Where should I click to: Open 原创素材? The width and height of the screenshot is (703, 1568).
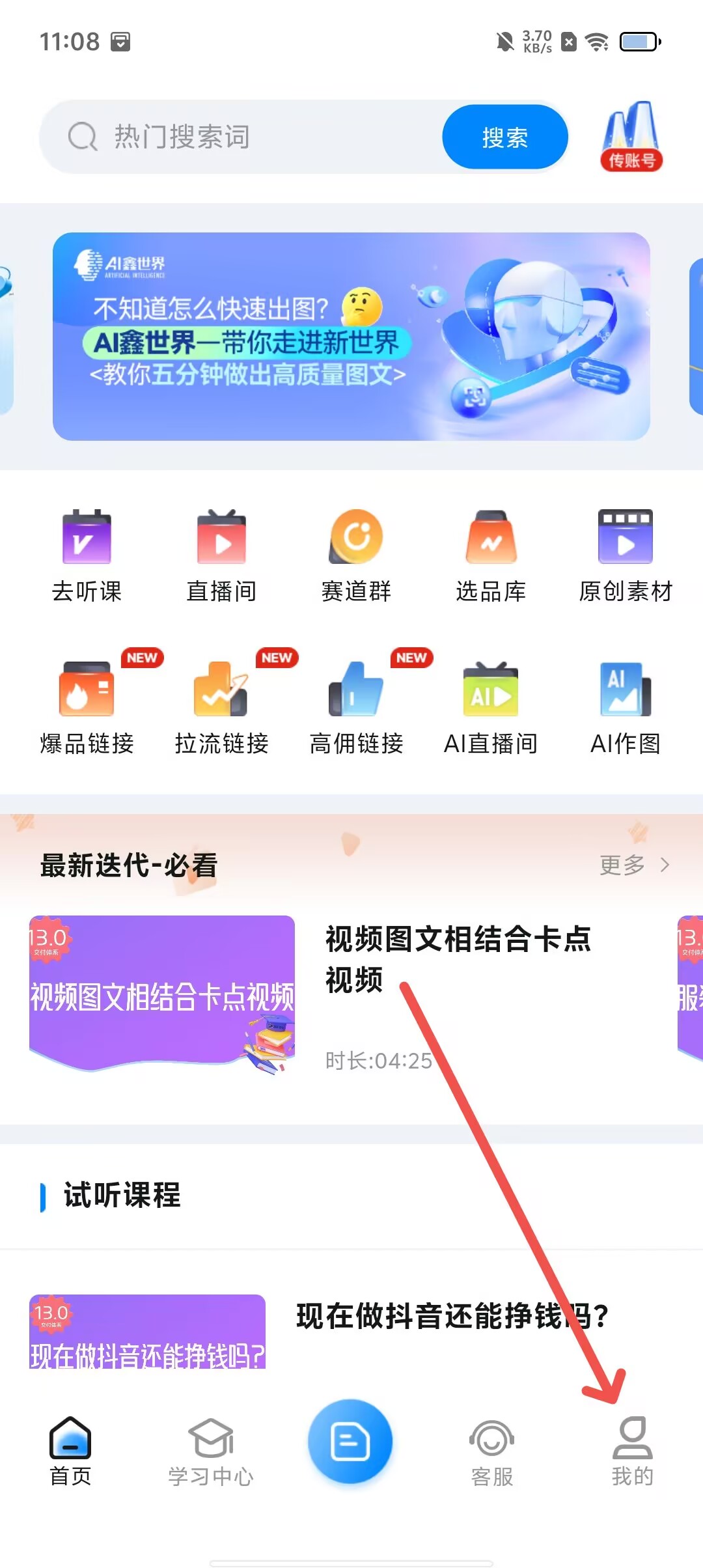626,555
